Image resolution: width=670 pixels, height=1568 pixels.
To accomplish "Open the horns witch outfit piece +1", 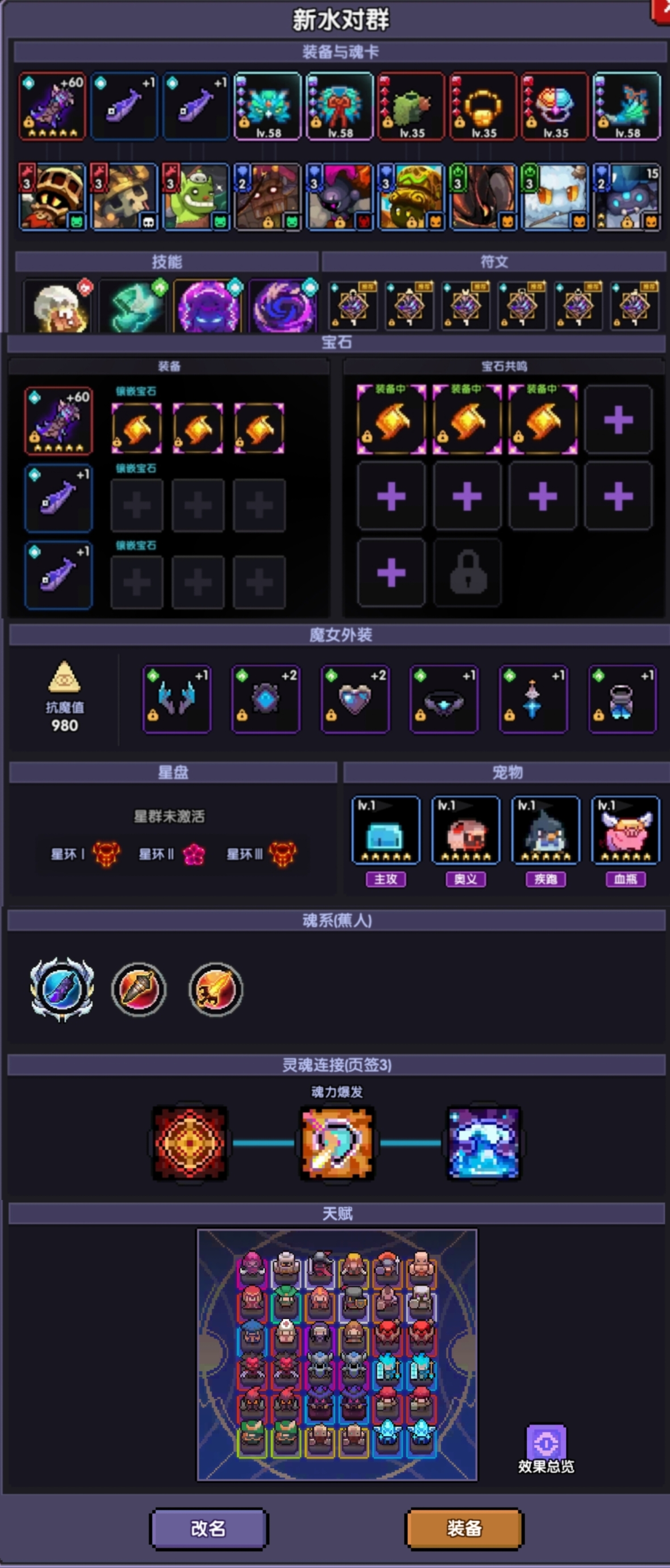I will (x=176, y=698).
